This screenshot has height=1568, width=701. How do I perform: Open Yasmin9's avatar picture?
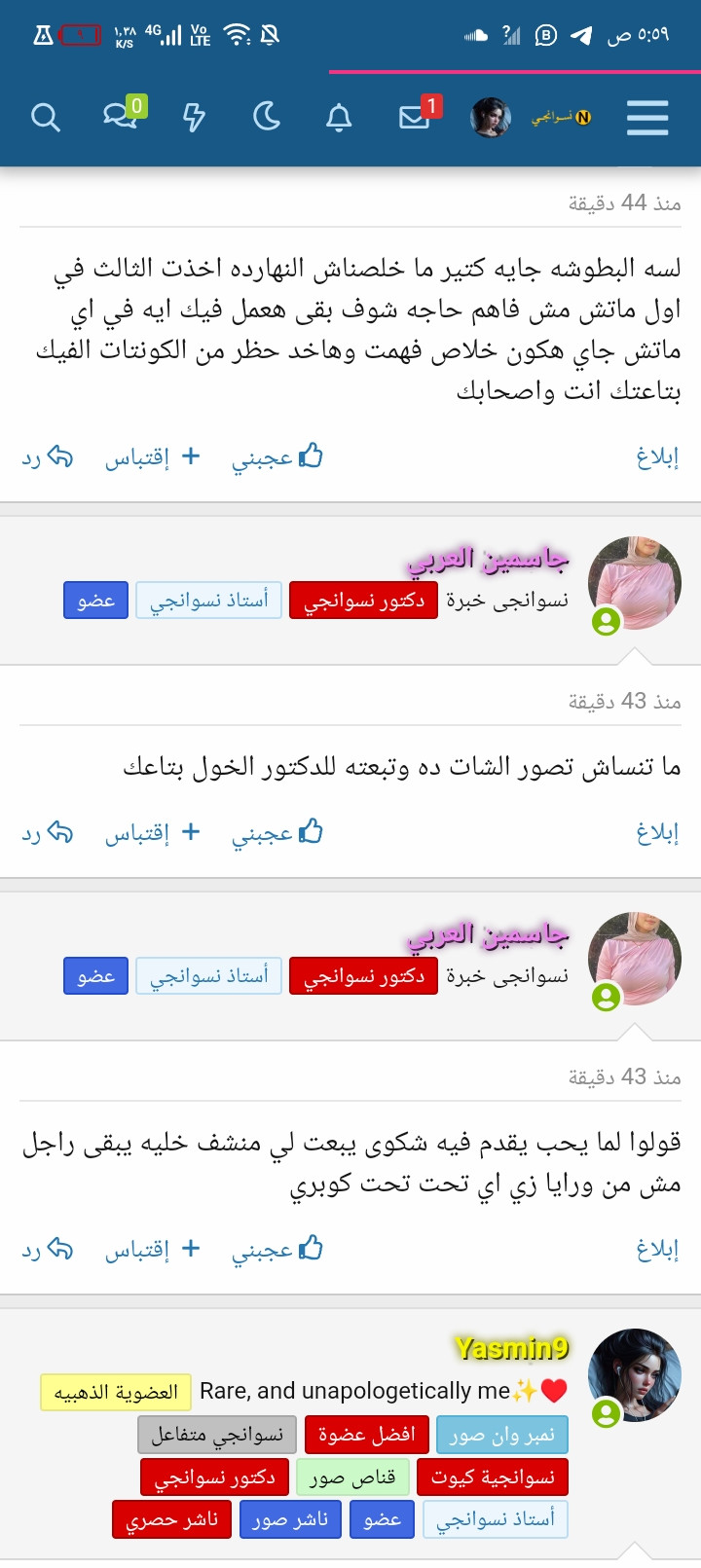point(635,1375)
